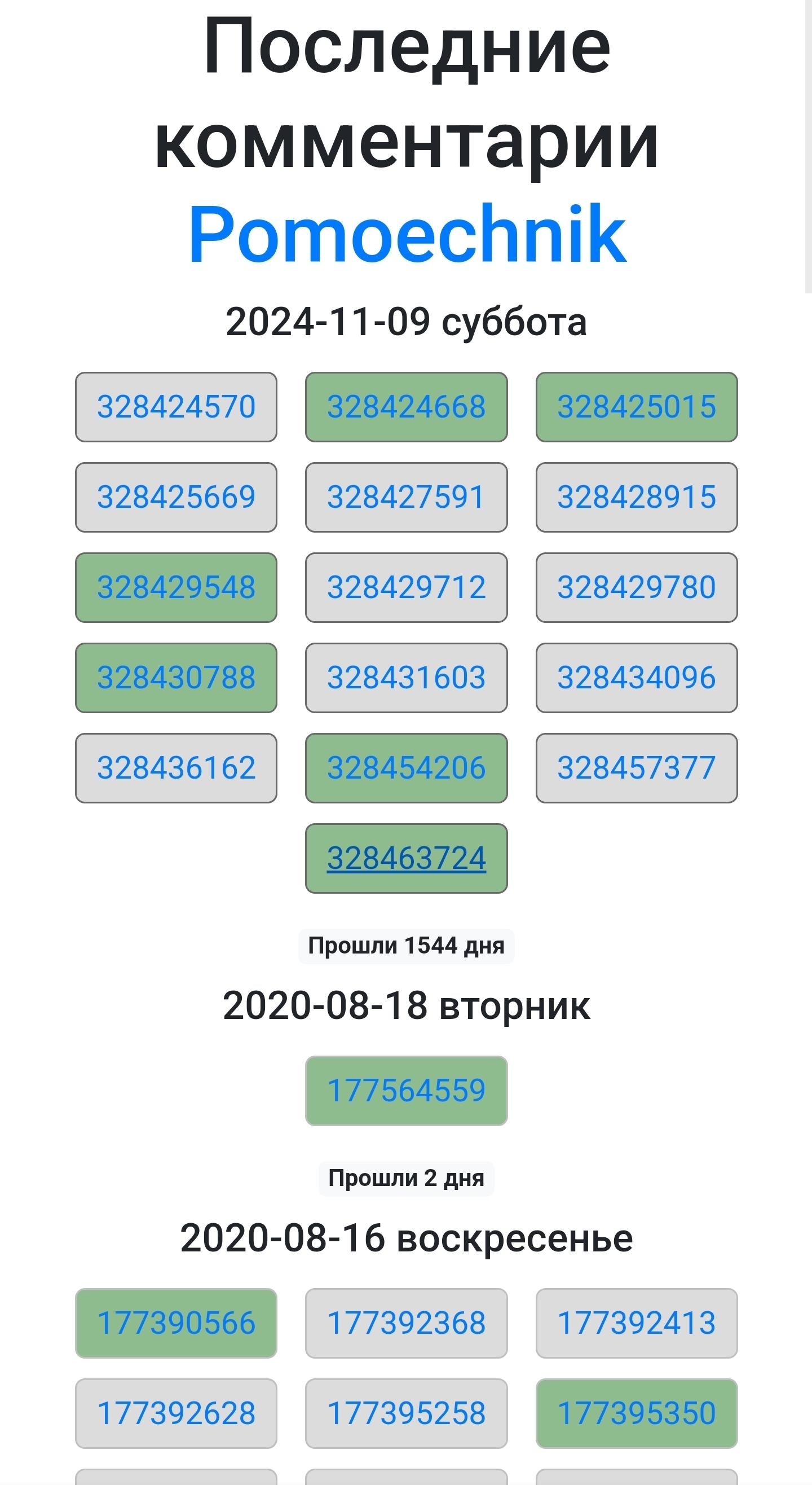The width and height of the screenshot is (812, 1485).
Task: View comment 177390566
Action: pyautogui.click(x=176, y=1323)
